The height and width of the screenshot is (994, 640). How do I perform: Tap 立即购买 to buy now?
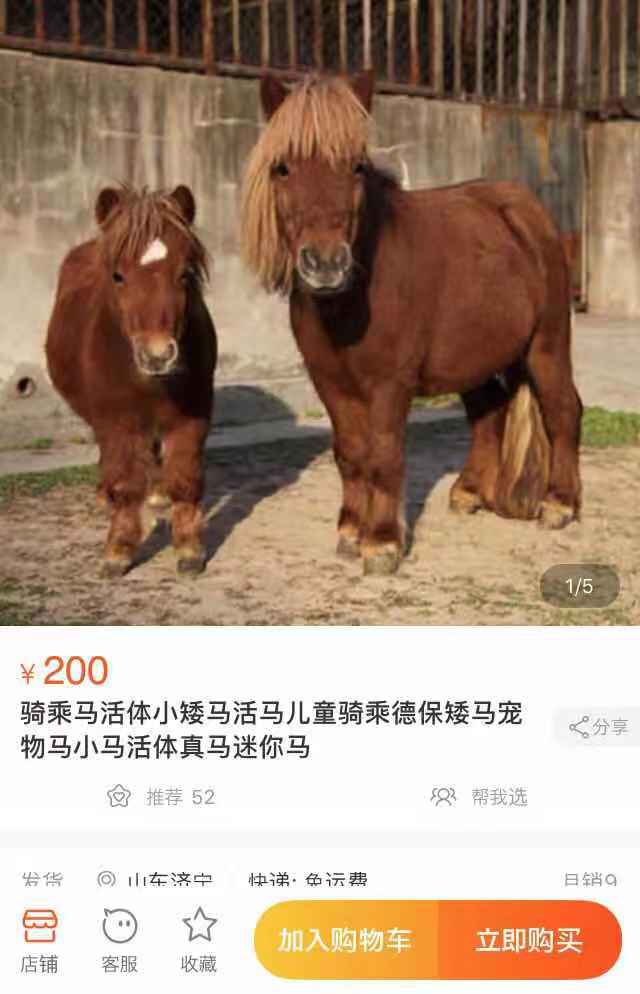[x=528, y=940]
